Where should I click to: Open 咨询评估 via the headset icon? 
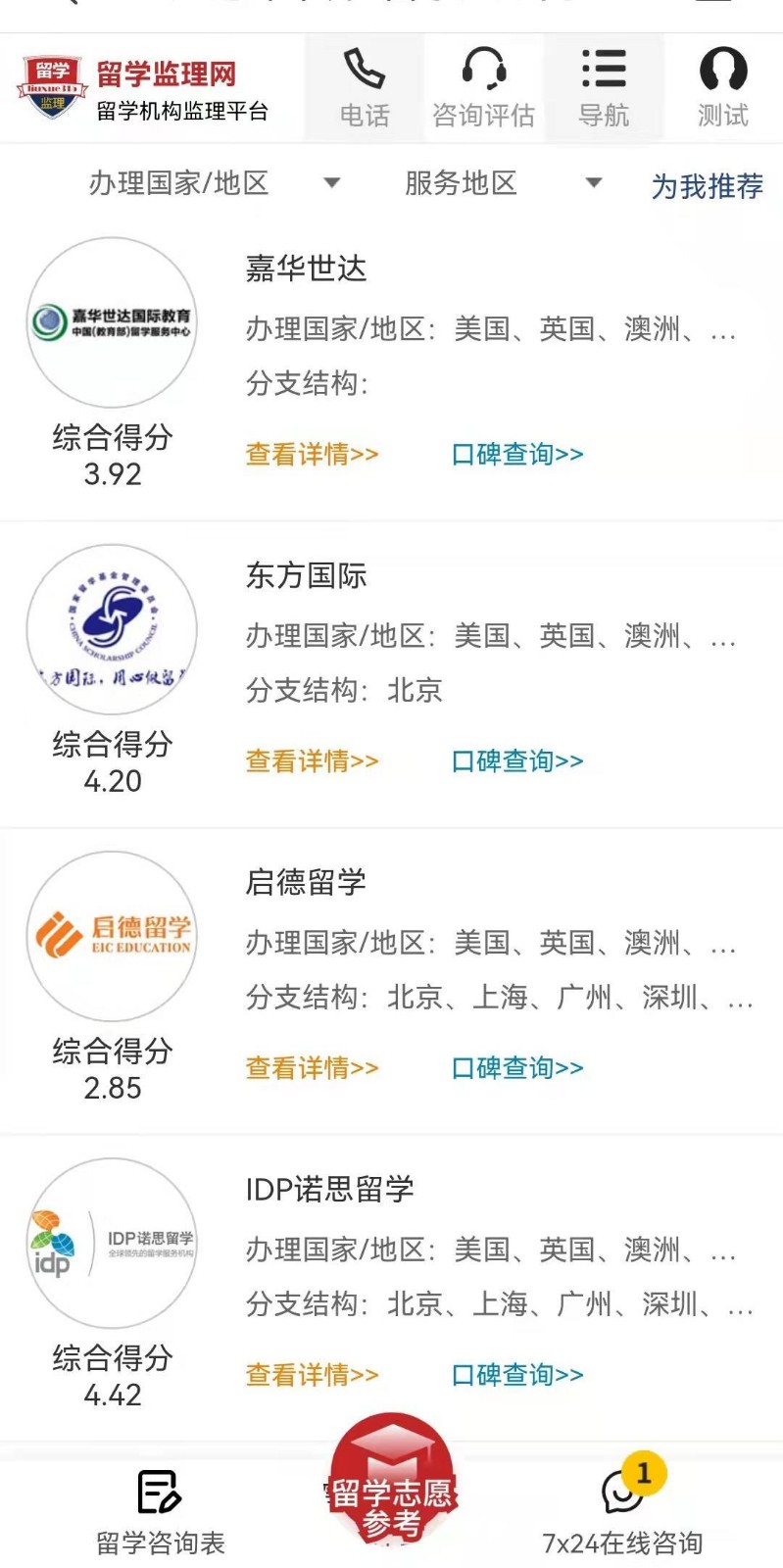[481, 69]
